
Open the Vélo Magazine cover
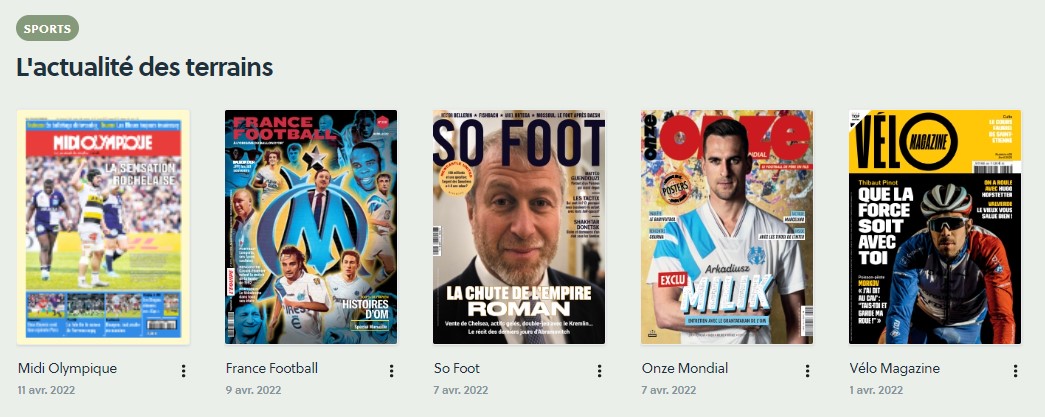pos(935,227)
